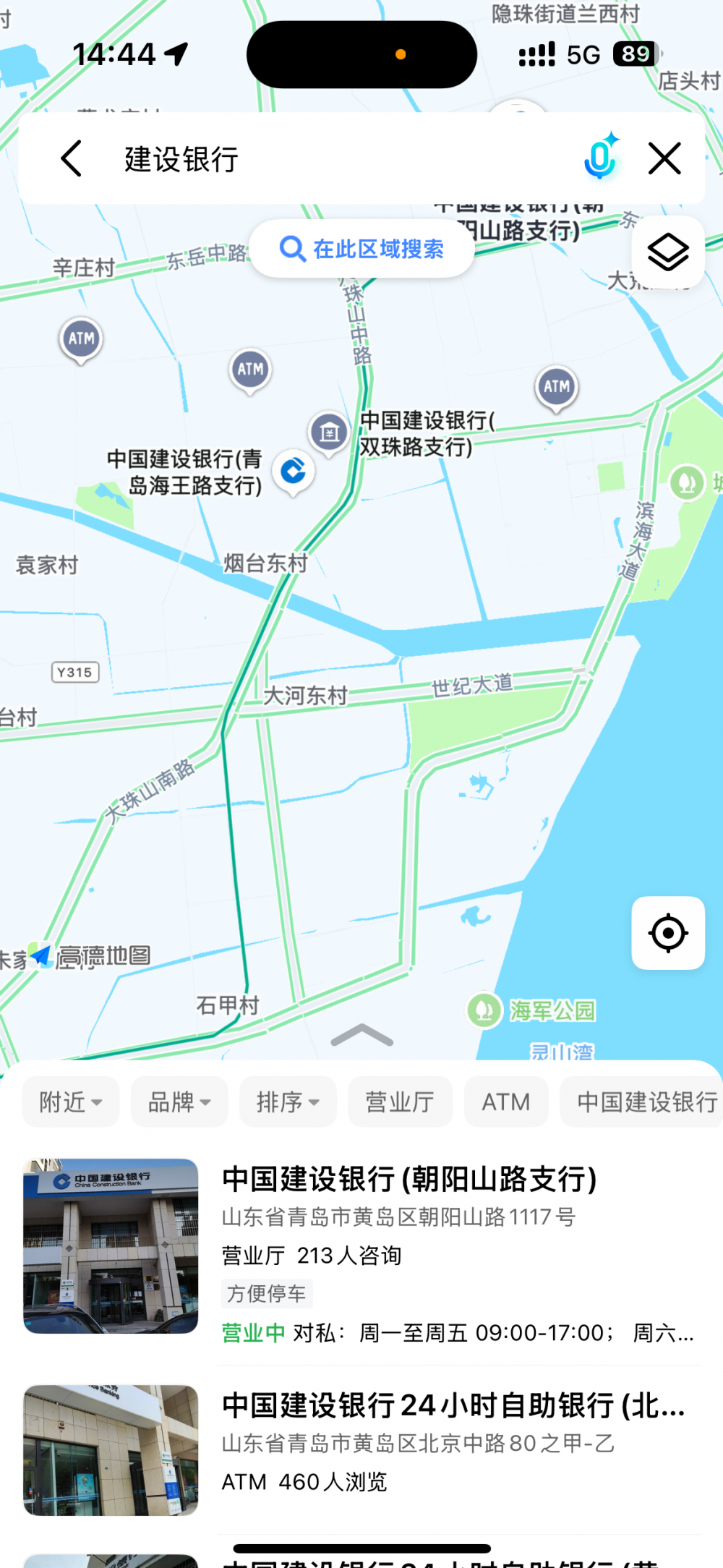723x1568 pixels.
Task: Open the 附近 dropdown filter
Action: (x=70, y=1102)
